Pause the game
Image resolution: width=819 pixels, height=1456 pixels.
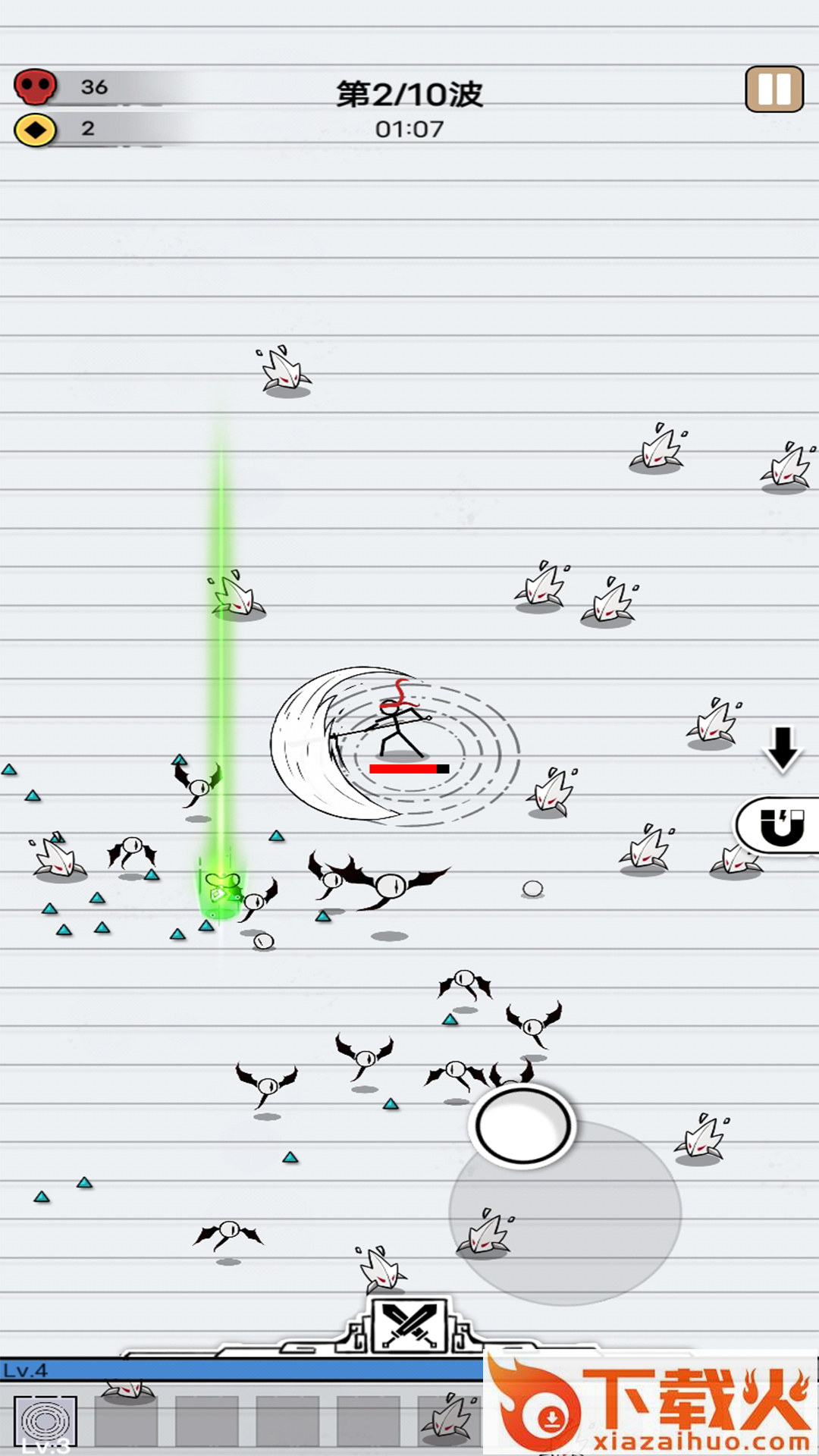(774, 89)
